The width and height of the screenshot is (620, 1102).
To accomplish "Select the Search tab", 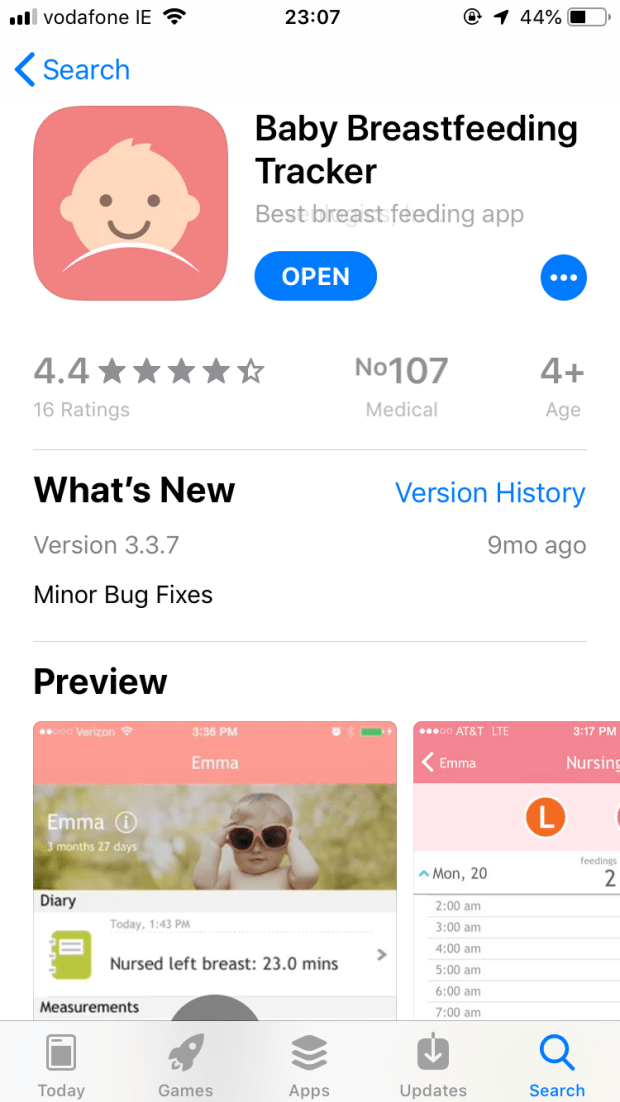I will click(x=557, y=1064).
